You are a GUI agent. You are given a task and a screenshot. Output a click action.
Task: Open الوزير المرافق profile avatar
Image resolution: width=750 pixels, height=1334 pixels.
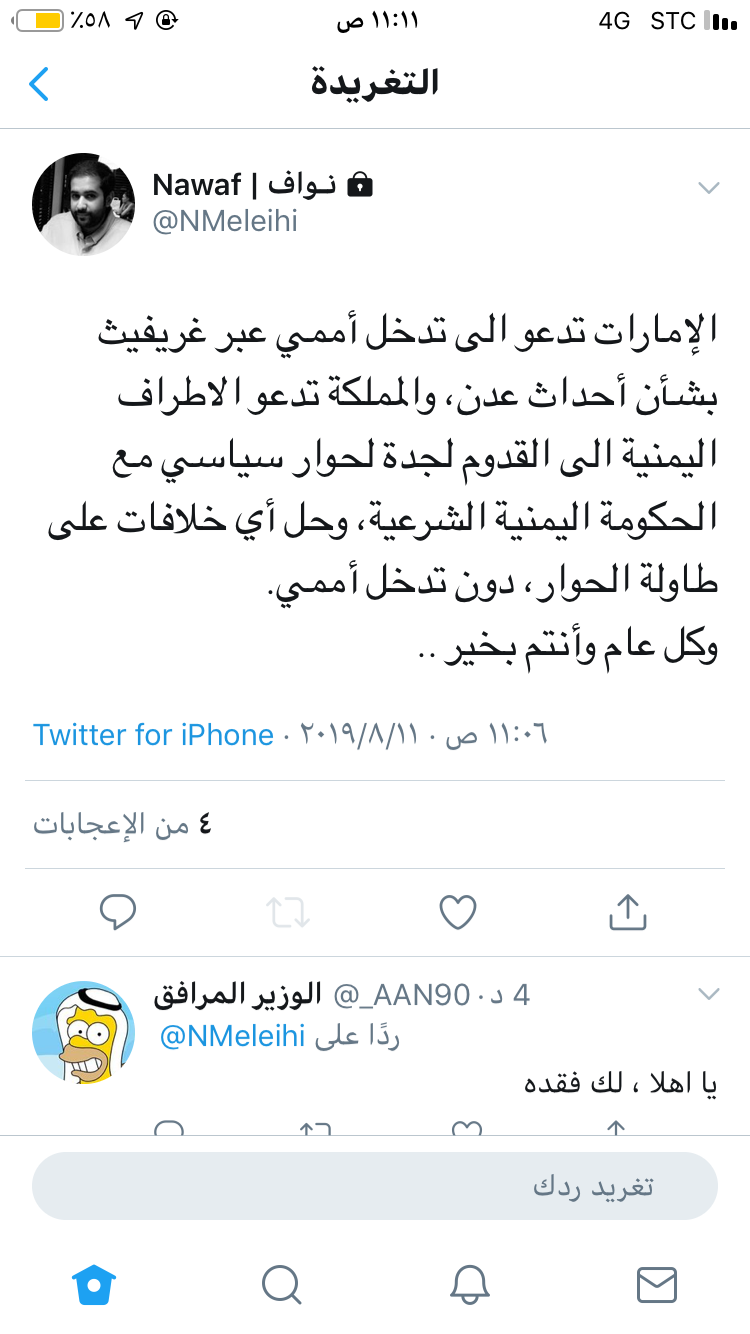click(x=84, y=1031)
